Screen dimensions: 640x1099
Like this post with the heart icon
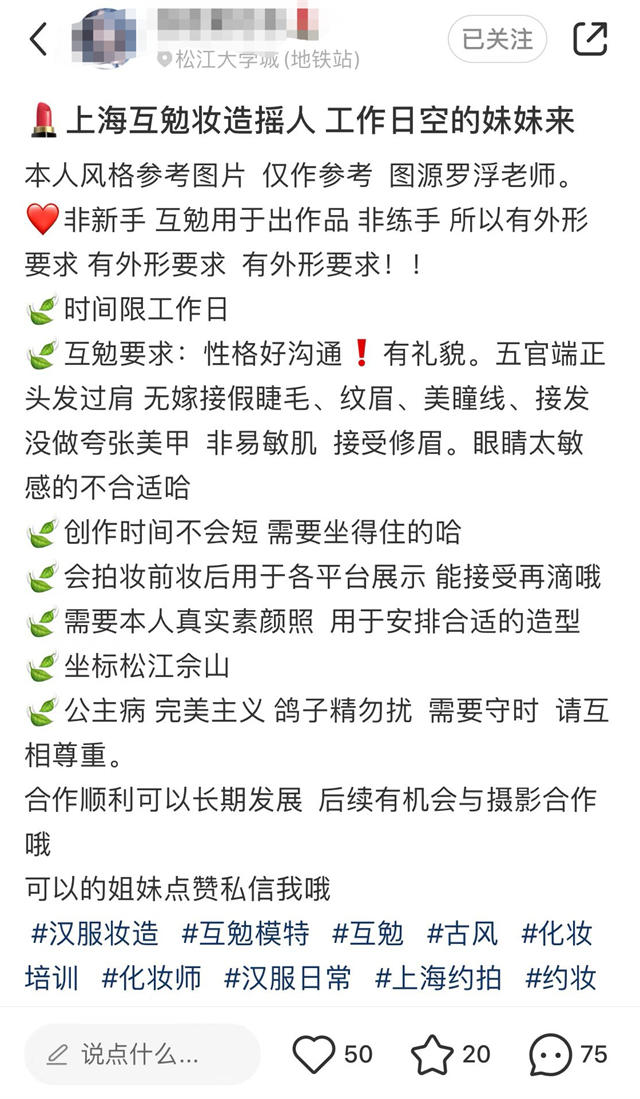pos(314,1054)
